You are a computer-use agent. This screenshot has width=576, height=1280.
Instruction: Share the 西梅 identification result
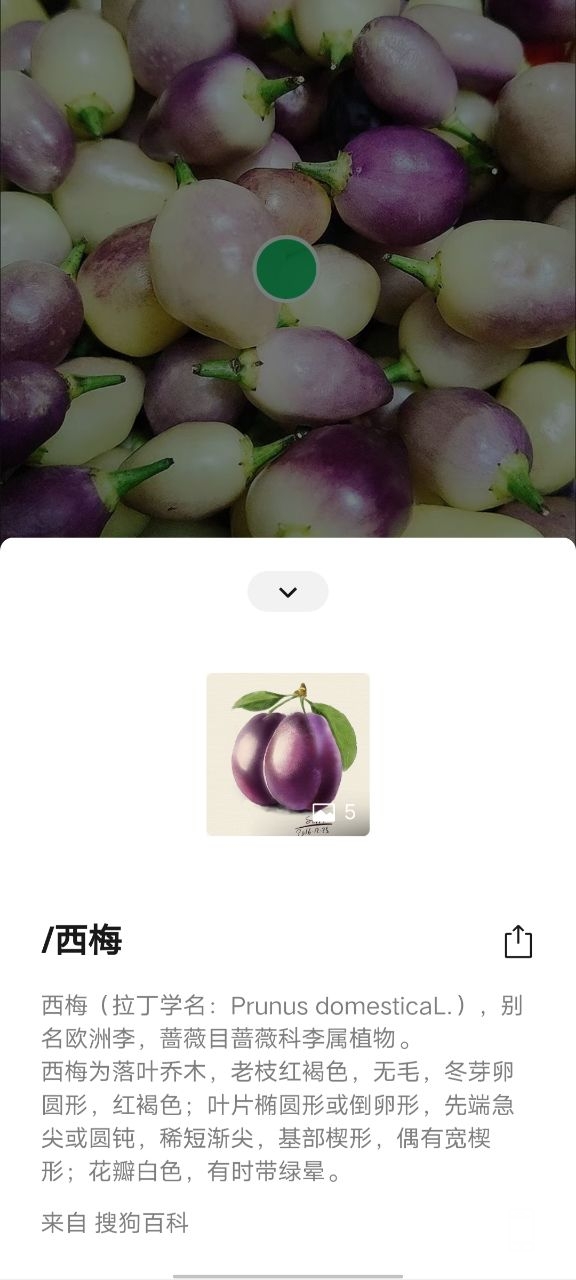518,941
